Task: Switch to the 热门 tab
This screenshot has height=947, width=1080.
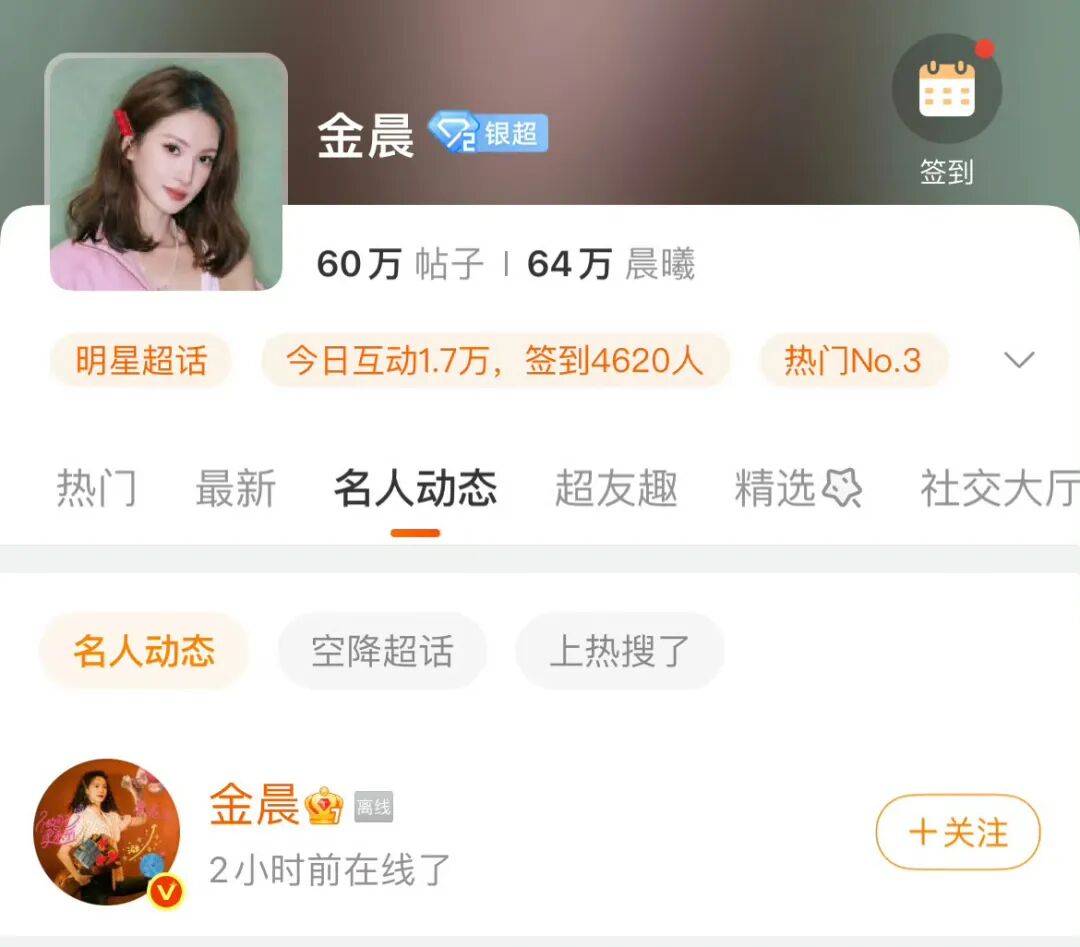Action: pyautogui.click(x=96, y=489)
